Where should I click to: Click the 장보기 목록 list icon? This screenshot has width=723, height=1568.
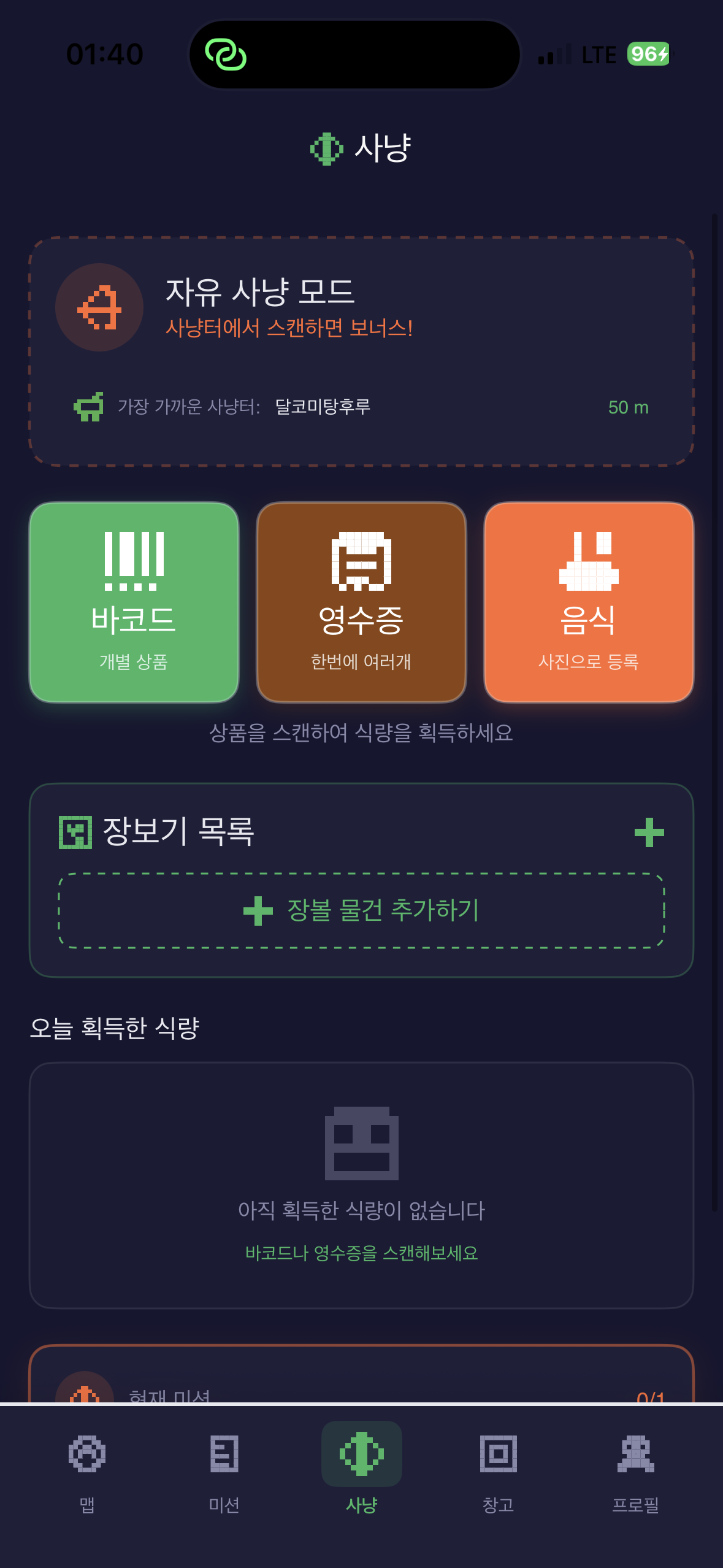(75, 832)
